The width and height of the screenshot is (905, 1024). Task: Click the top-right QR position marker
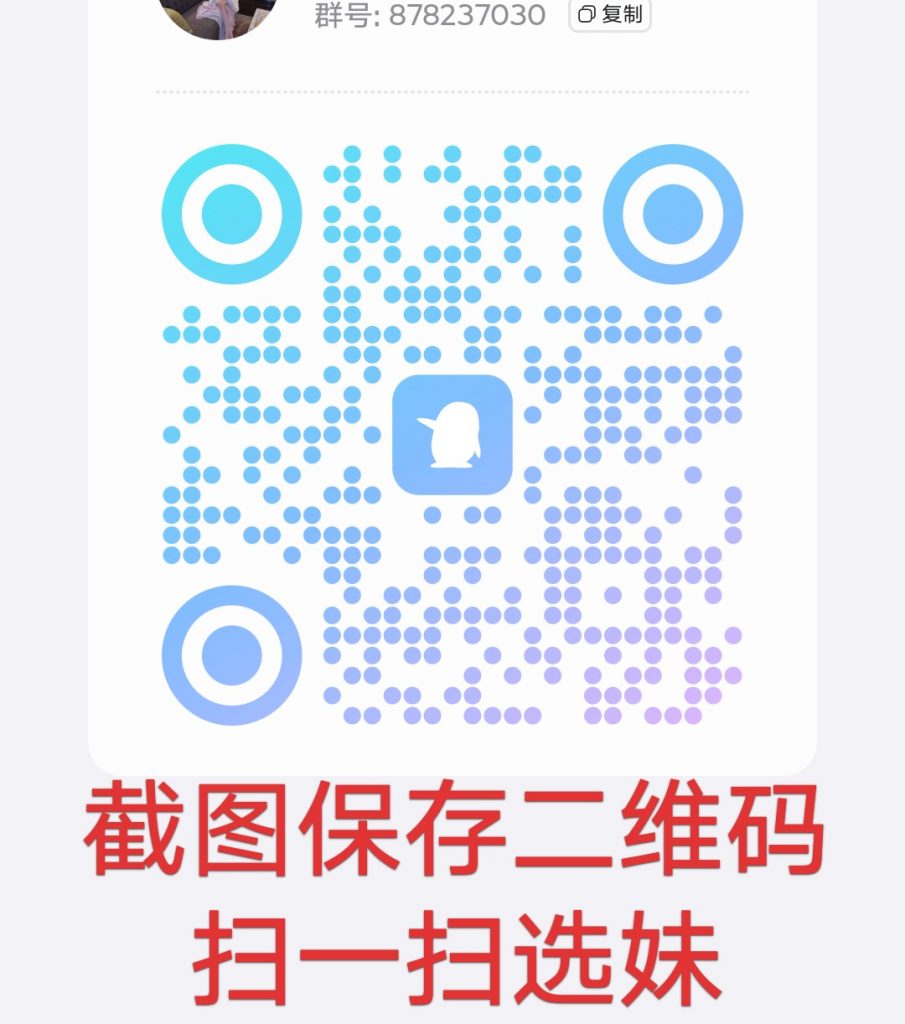671,213
